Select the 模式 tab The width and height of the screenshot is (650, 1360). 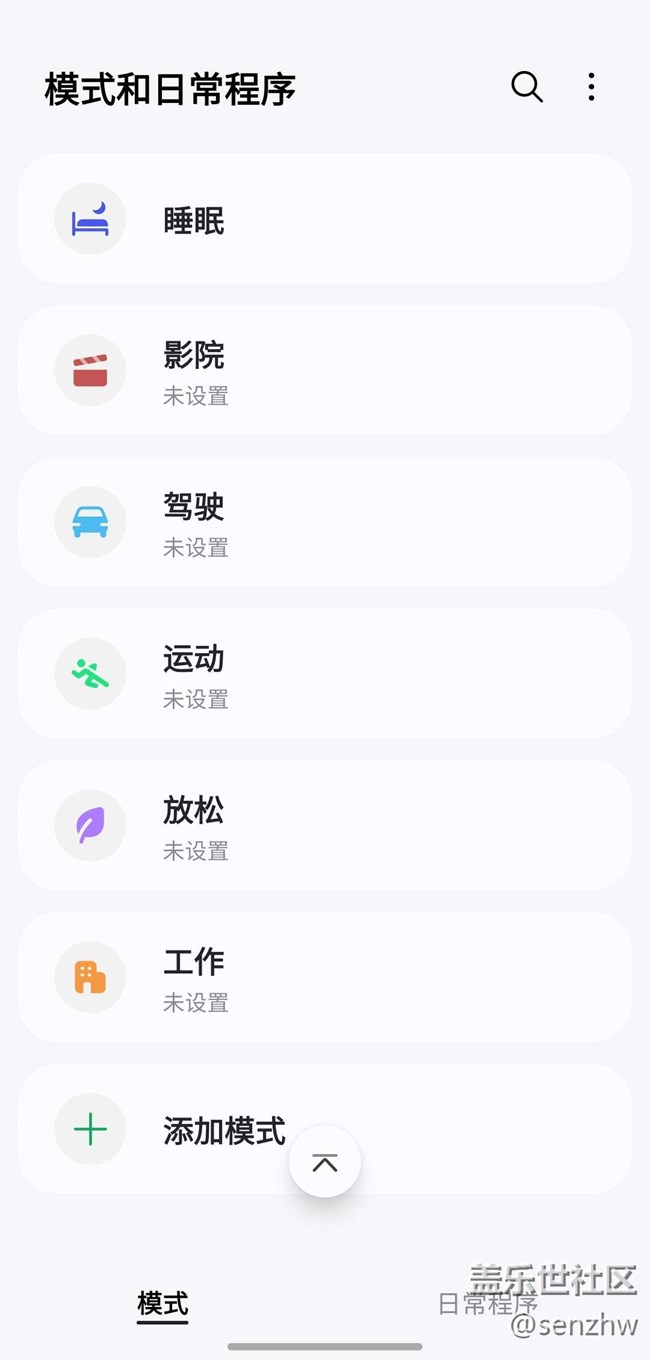pos(162,1304)
